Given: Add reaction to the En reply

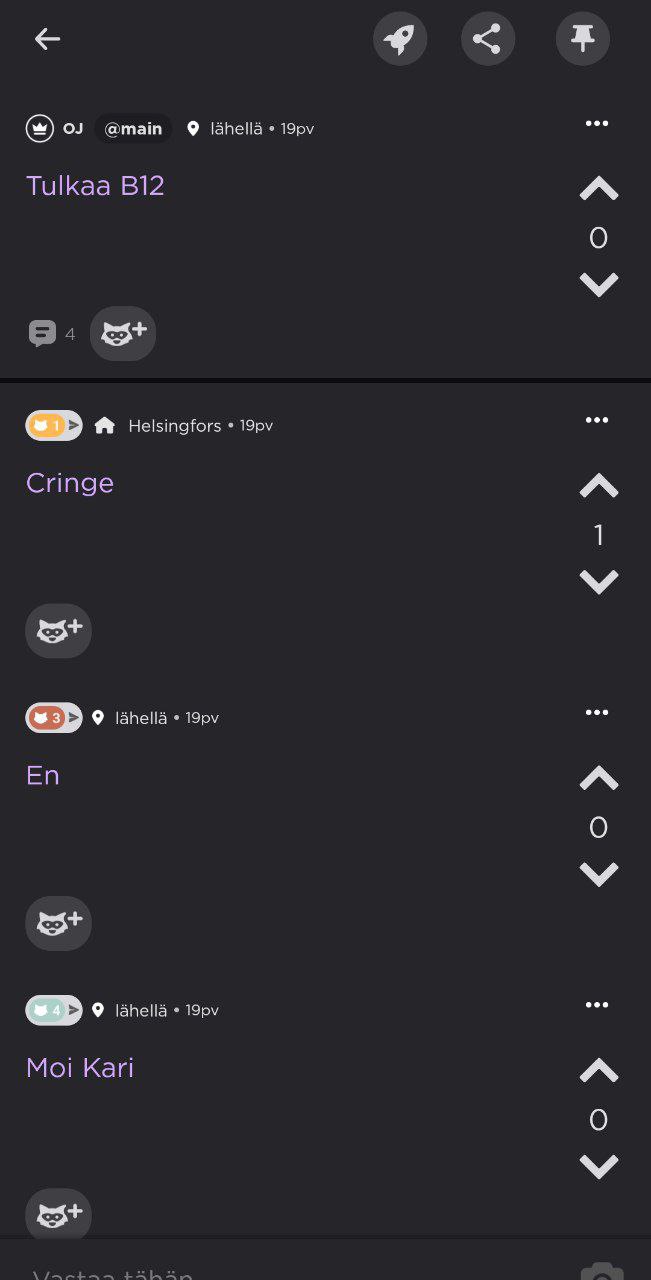Looking at the screenshot, I should point(58,923).
